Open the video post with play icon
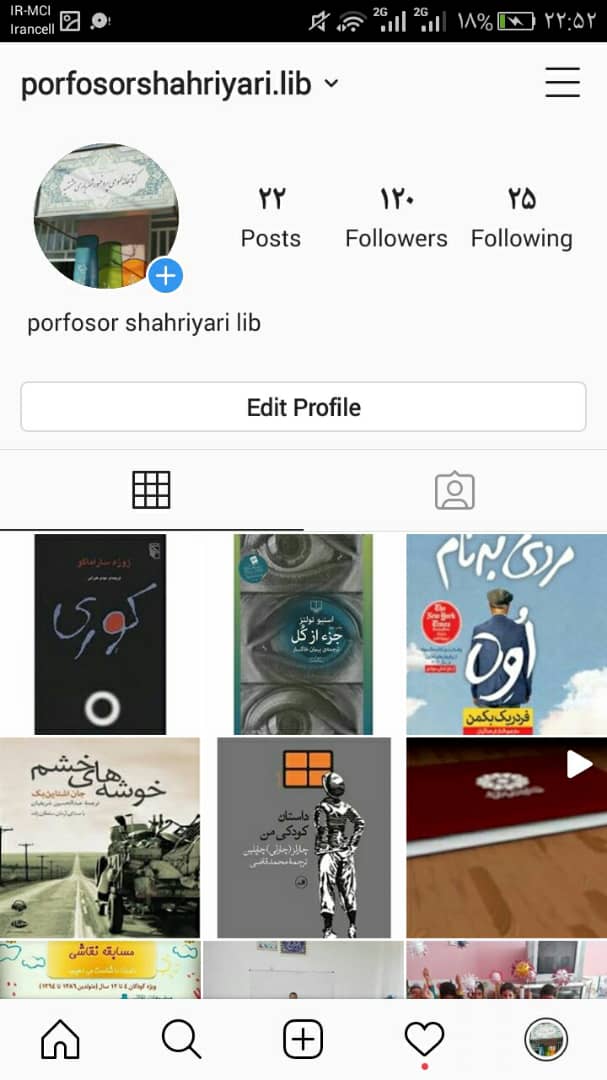The height and width of the screenshot is (1080, 607). [x=506, y=837]
